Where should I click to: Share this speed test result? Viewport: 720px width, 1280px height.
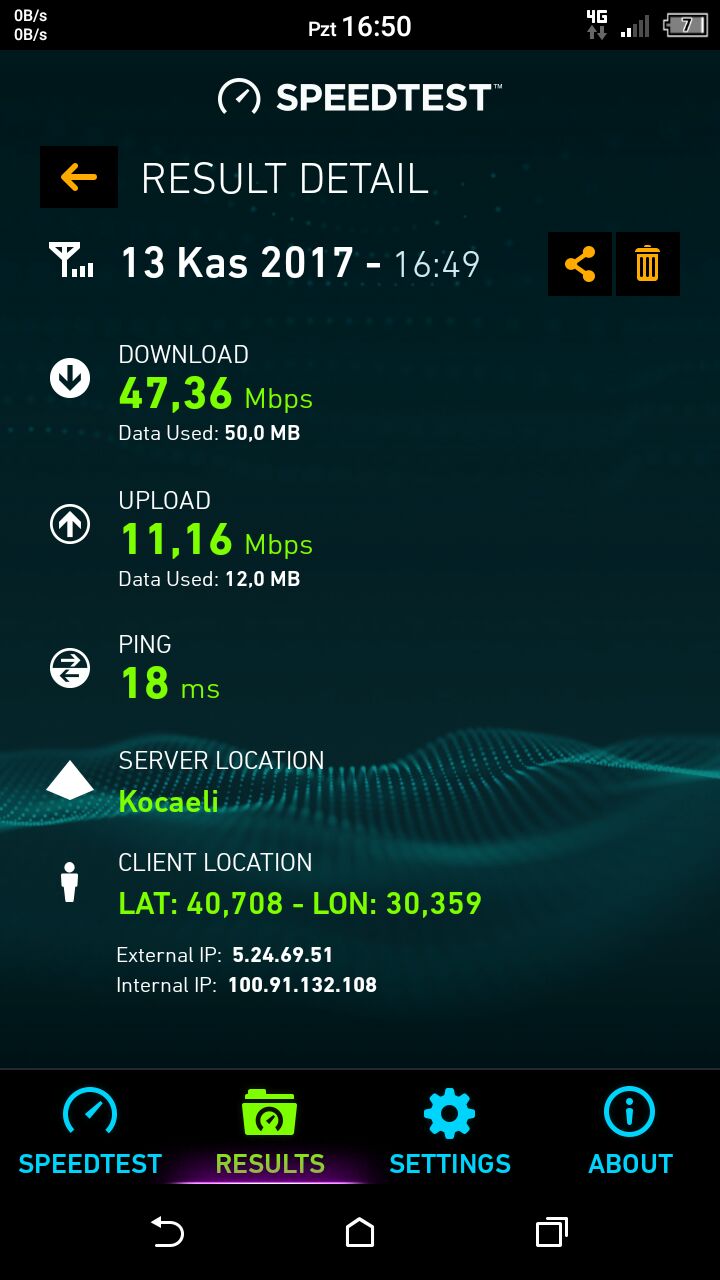[580, 264]
